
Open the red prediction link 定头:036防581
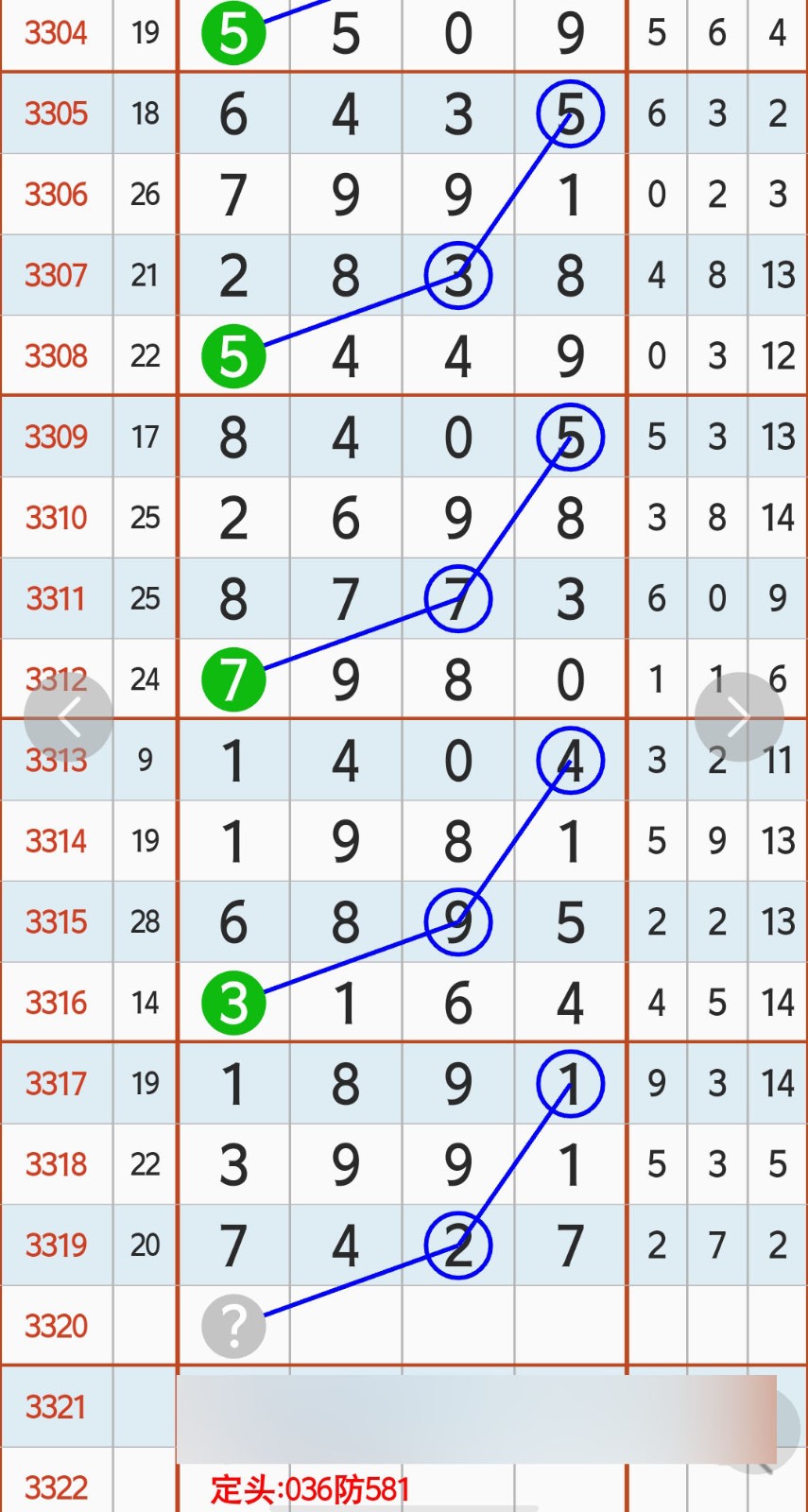(x=312, y=1486)
